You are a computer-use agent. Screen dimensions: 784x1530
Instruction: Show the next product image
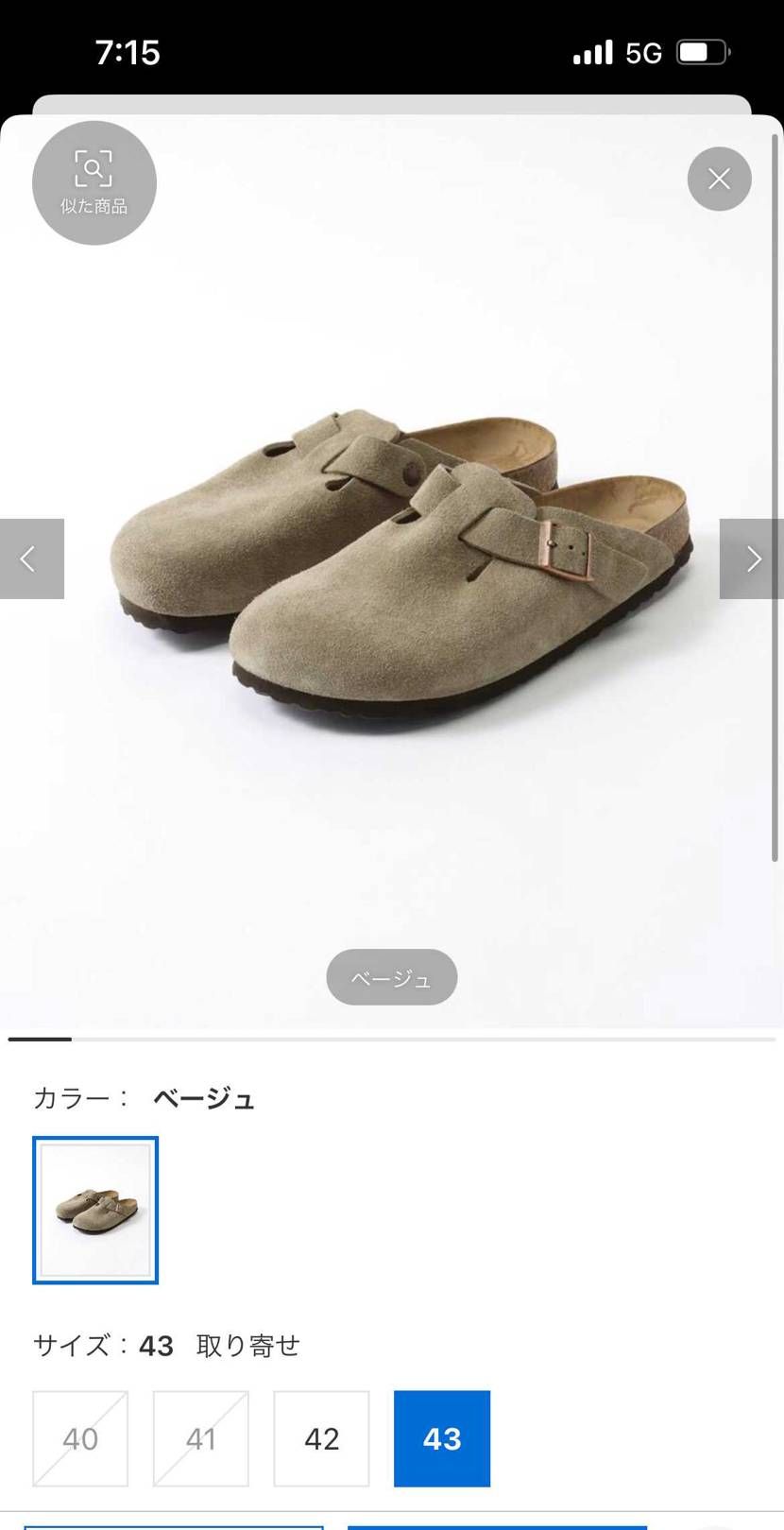752,559
